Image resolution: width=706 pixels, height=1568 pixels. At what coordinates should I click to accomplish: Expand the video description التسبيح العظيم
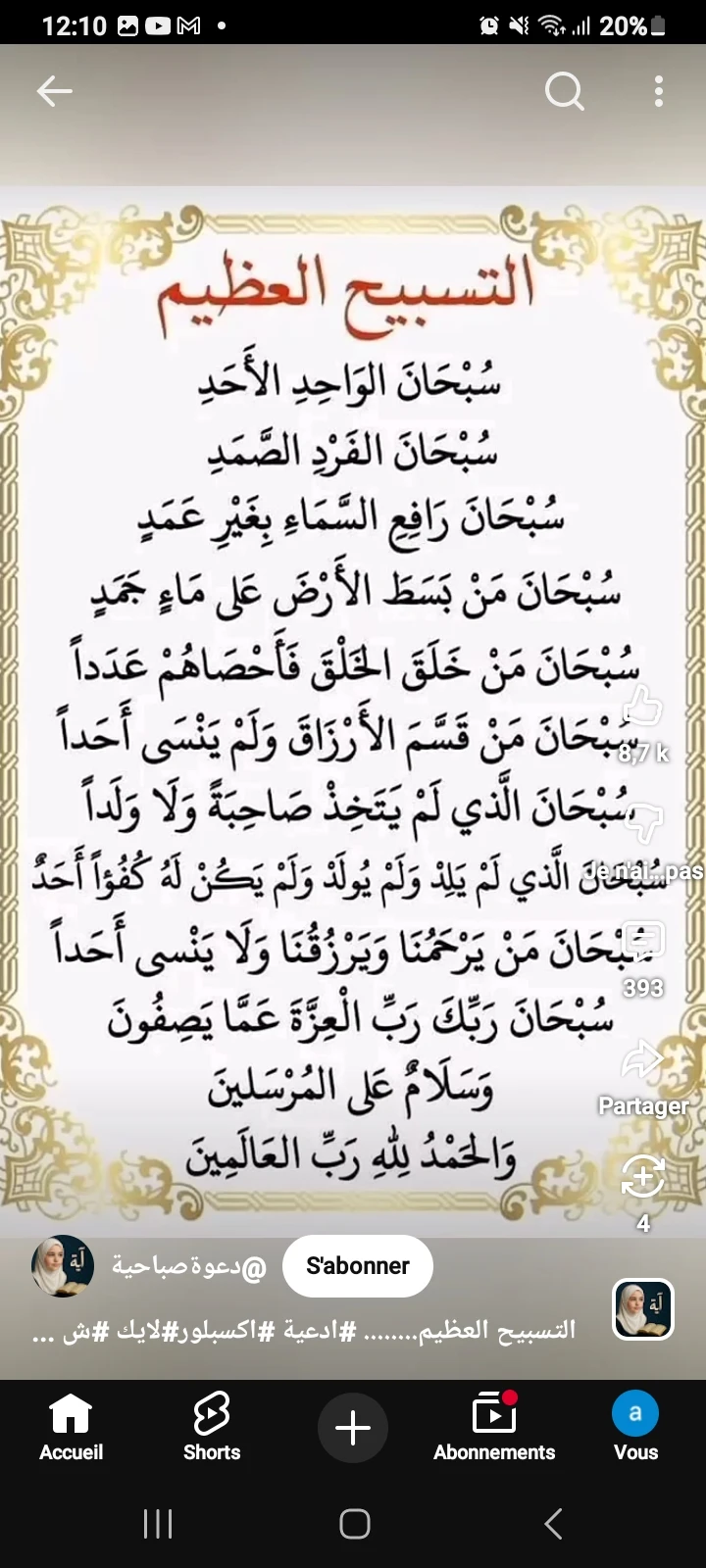(304, 1331)
